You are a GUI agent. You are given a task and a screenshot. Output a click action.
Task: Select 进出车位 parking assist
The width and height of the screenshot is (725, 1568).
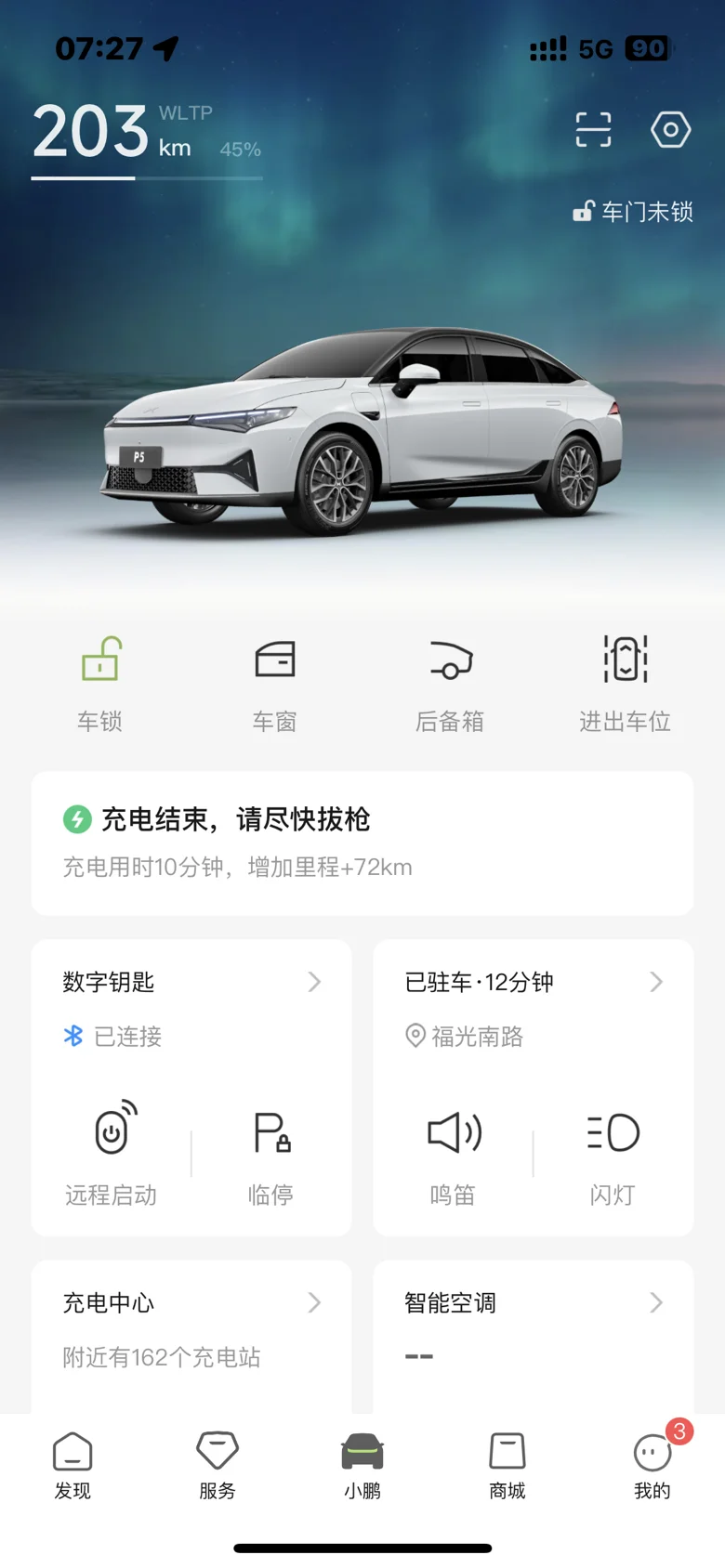tap(625, 685)
